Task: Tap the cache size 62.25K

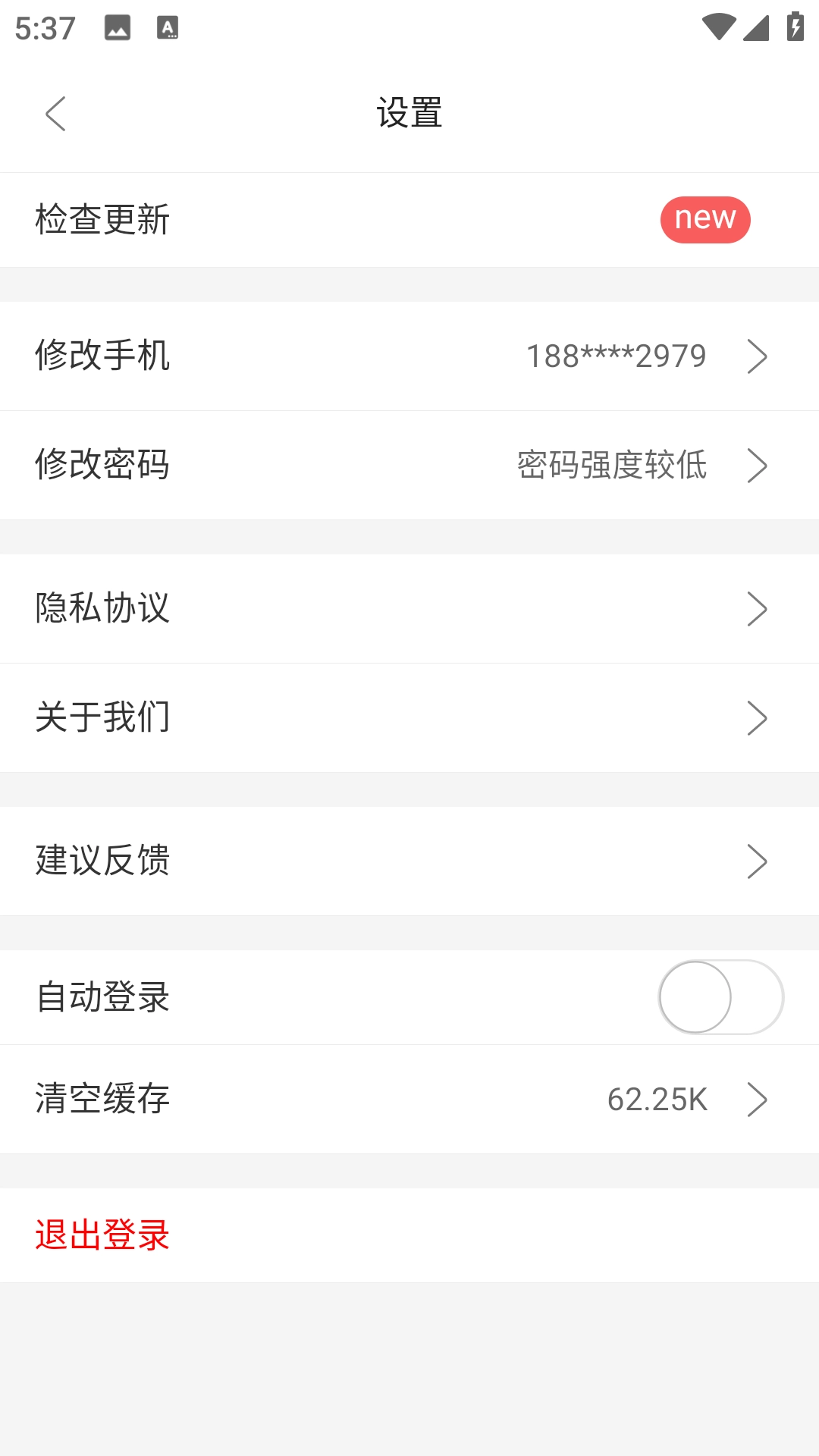Action: pyautogui.click(x=657, y=1099)
